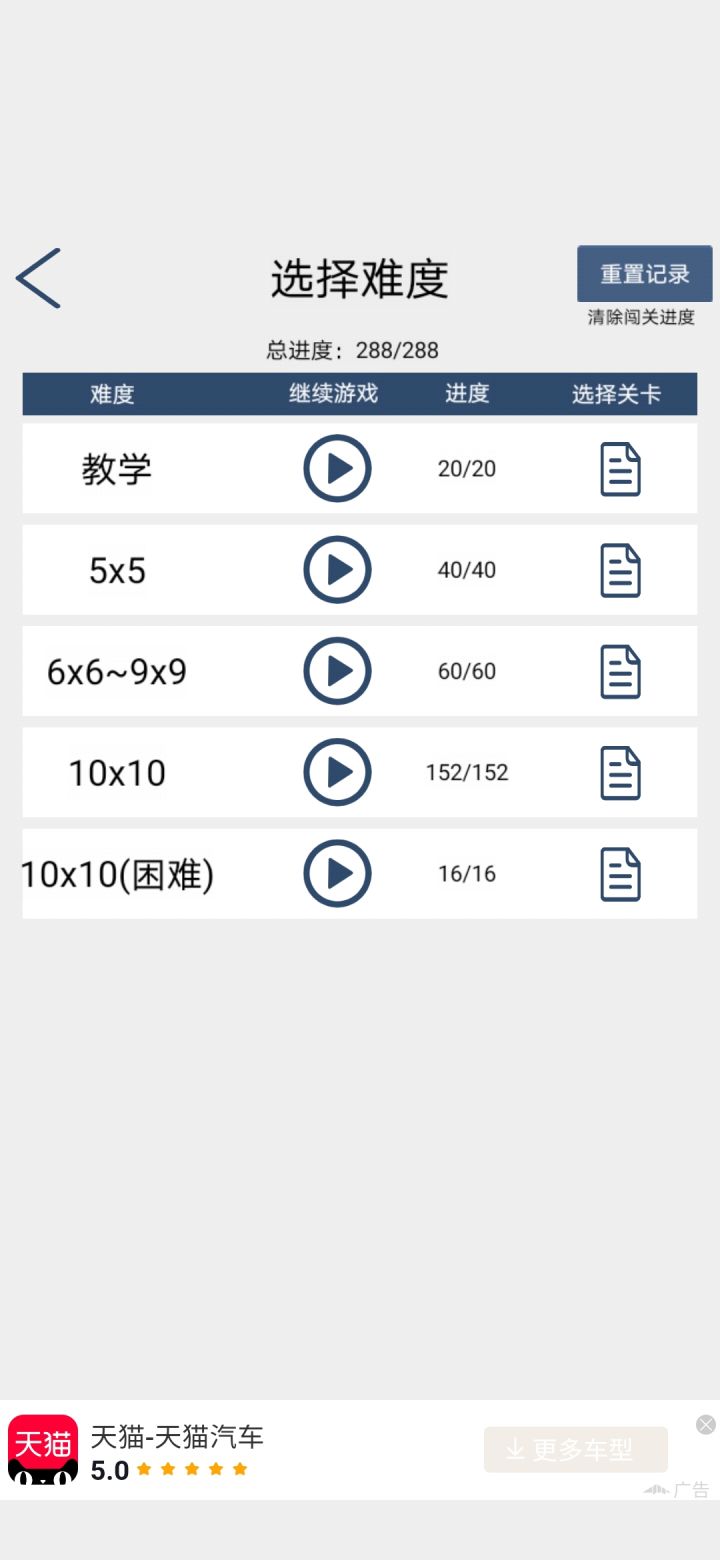Choose a level in 5x5

click(620, 571)
